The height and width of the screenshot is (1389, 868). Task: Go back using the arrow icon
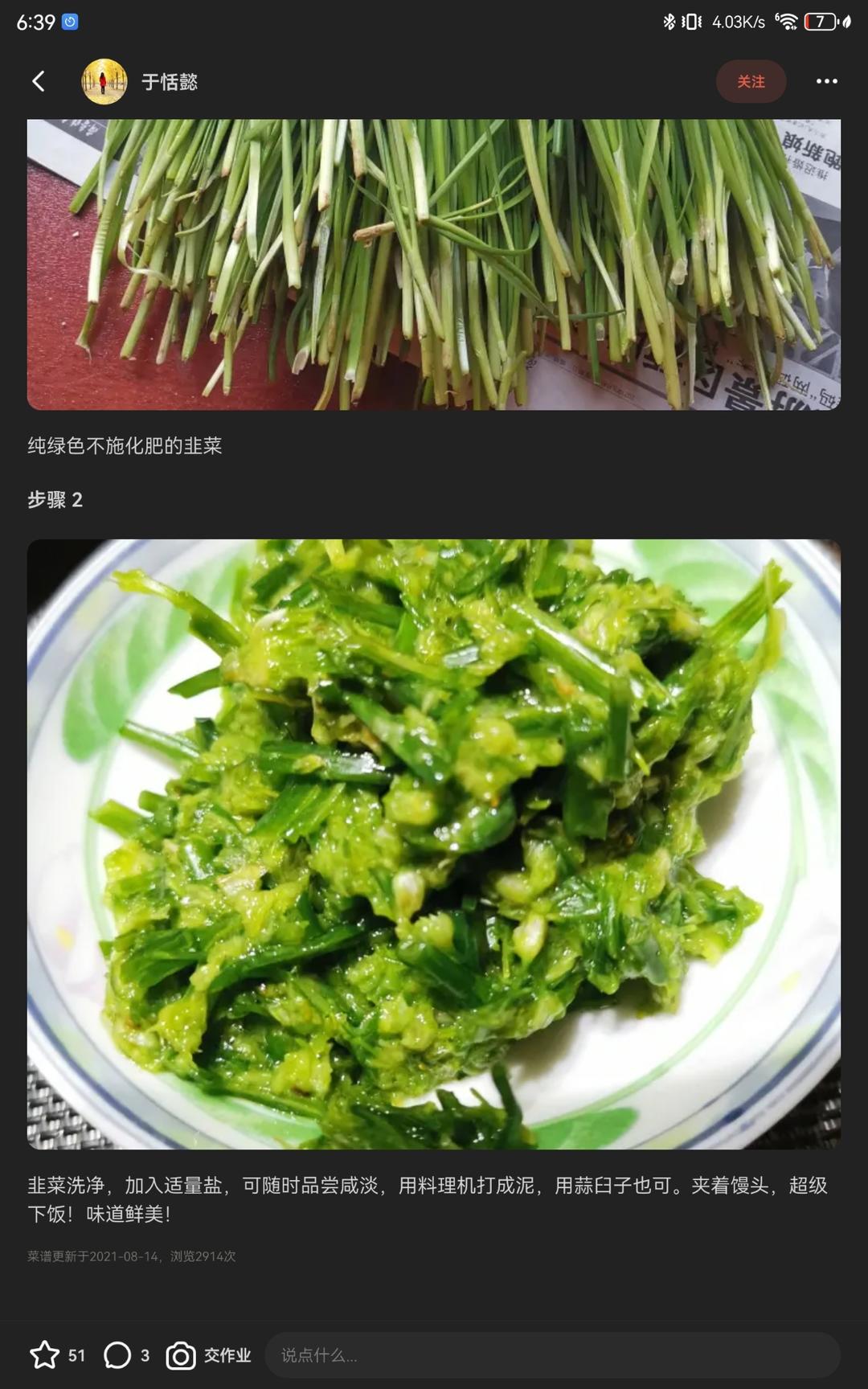(x=38, y=81)
